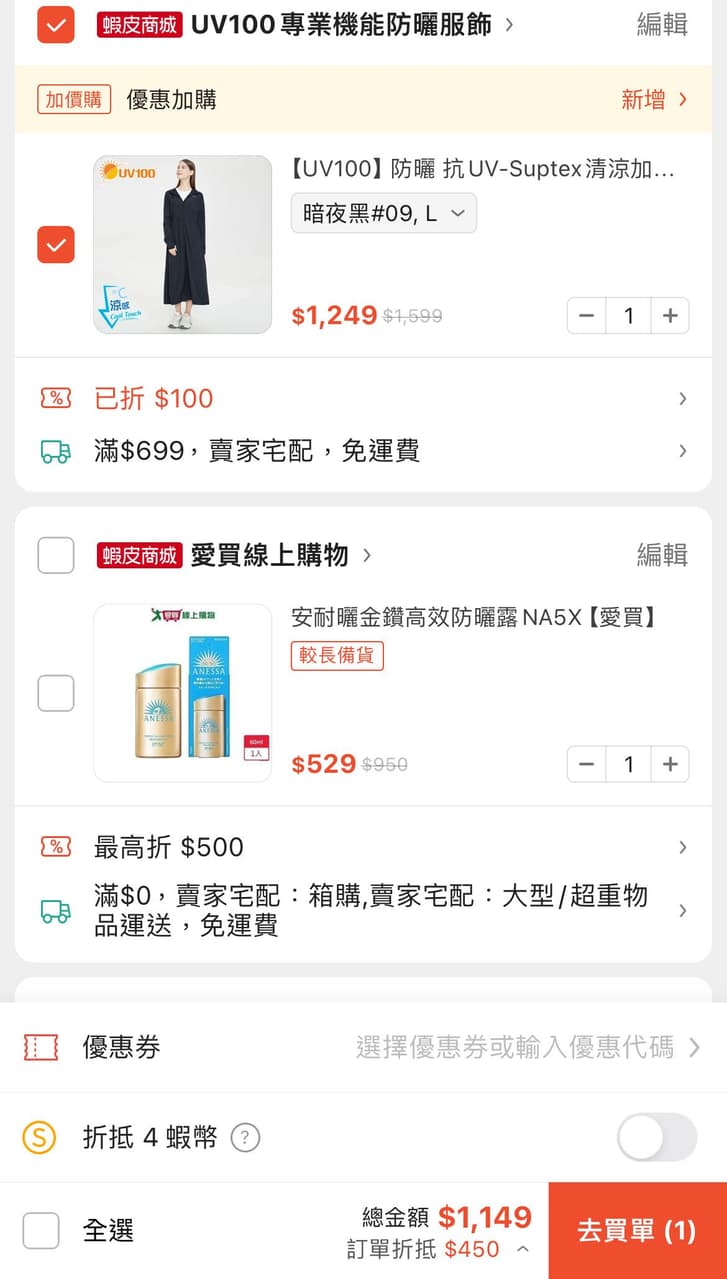This screenshot has width=727, height=1279.
Task: Click the yellow Shopee coin icon beside 折抵
Action: (41, 1138)
